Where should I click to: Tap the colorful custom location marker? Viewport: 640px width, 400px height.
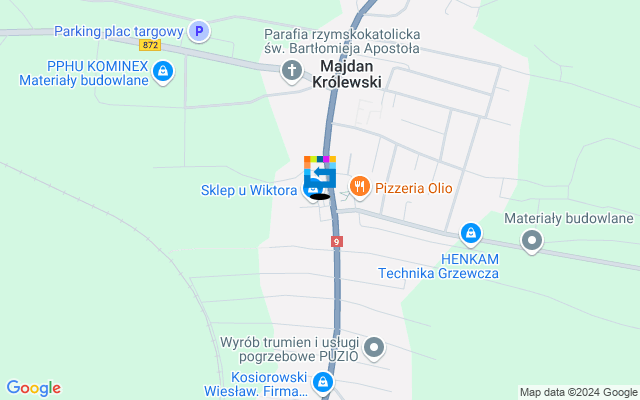pos(320,172)
